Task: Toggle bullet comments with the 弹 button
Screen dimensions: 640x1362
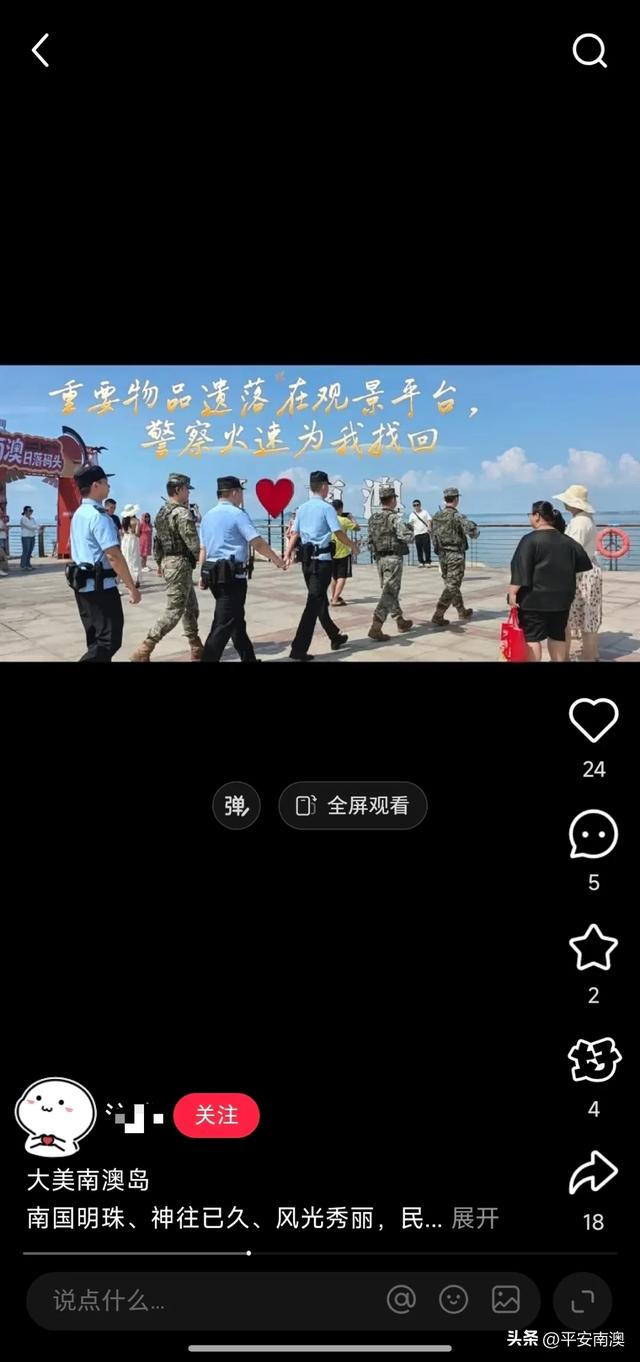Action: pos(236,805)
